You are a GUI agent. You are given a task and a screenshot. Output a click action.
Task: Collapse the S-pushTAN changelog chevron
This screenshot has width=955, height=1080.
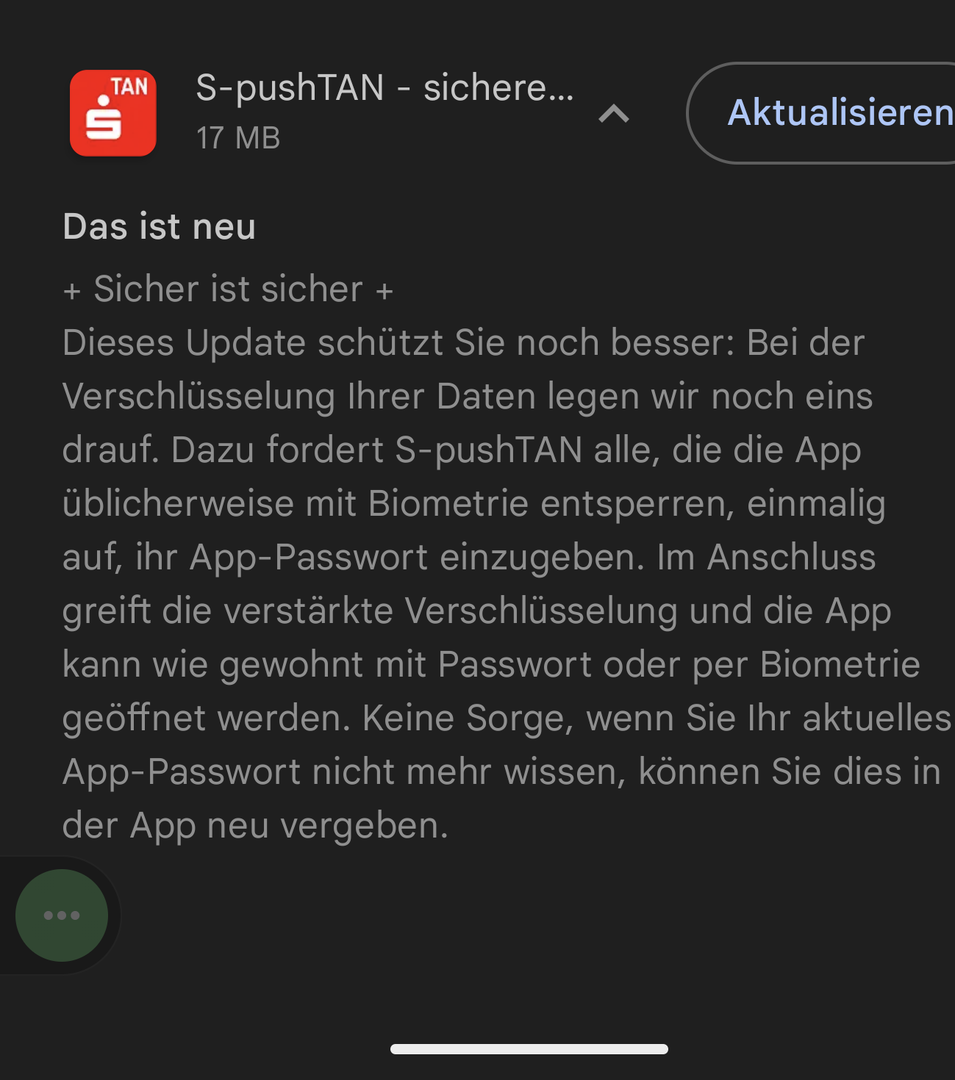point(613,114)
